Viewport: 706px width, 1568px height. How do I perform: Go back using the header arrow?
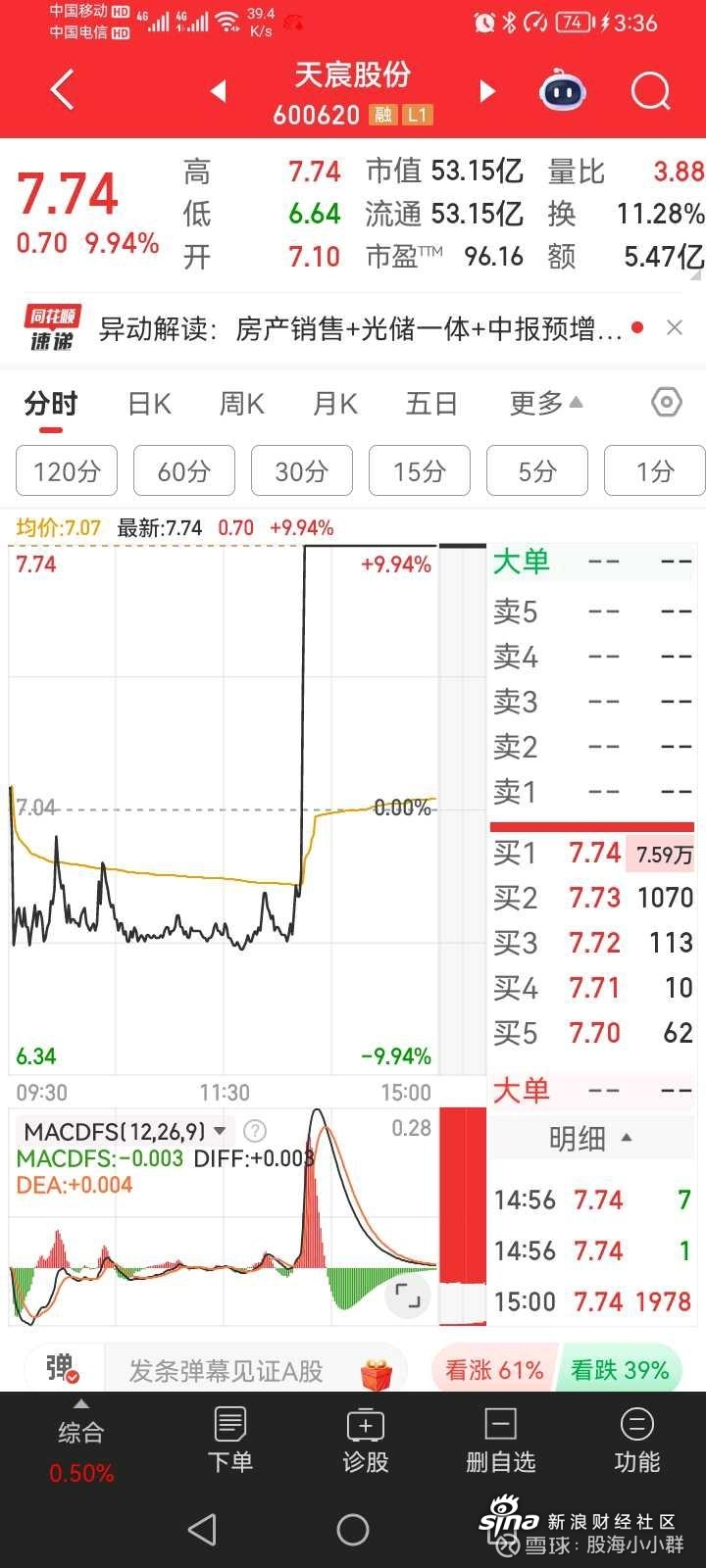pyautogui.click(x=62, y=91)
